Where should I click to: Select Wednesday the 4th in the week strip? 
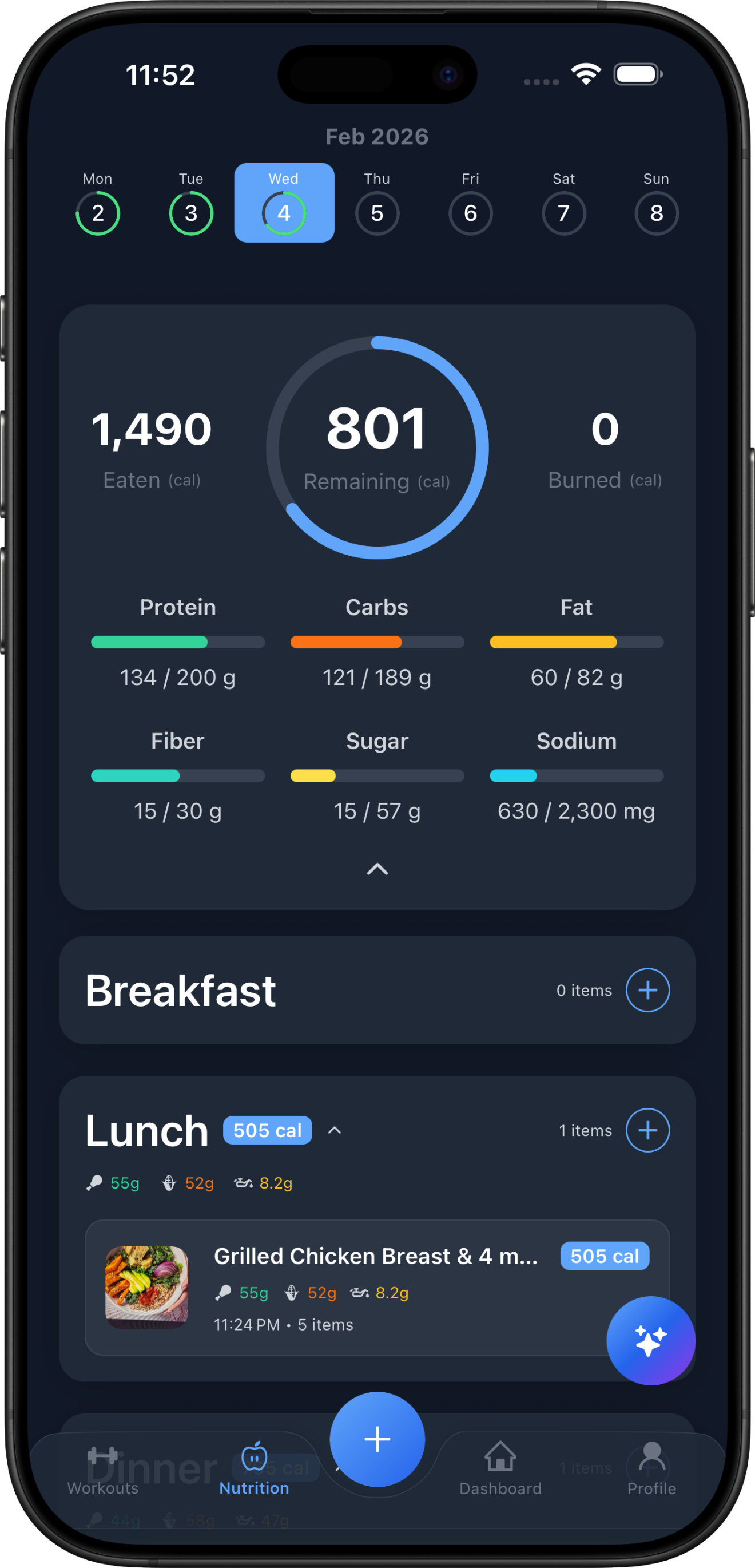(x=284, y=204)
